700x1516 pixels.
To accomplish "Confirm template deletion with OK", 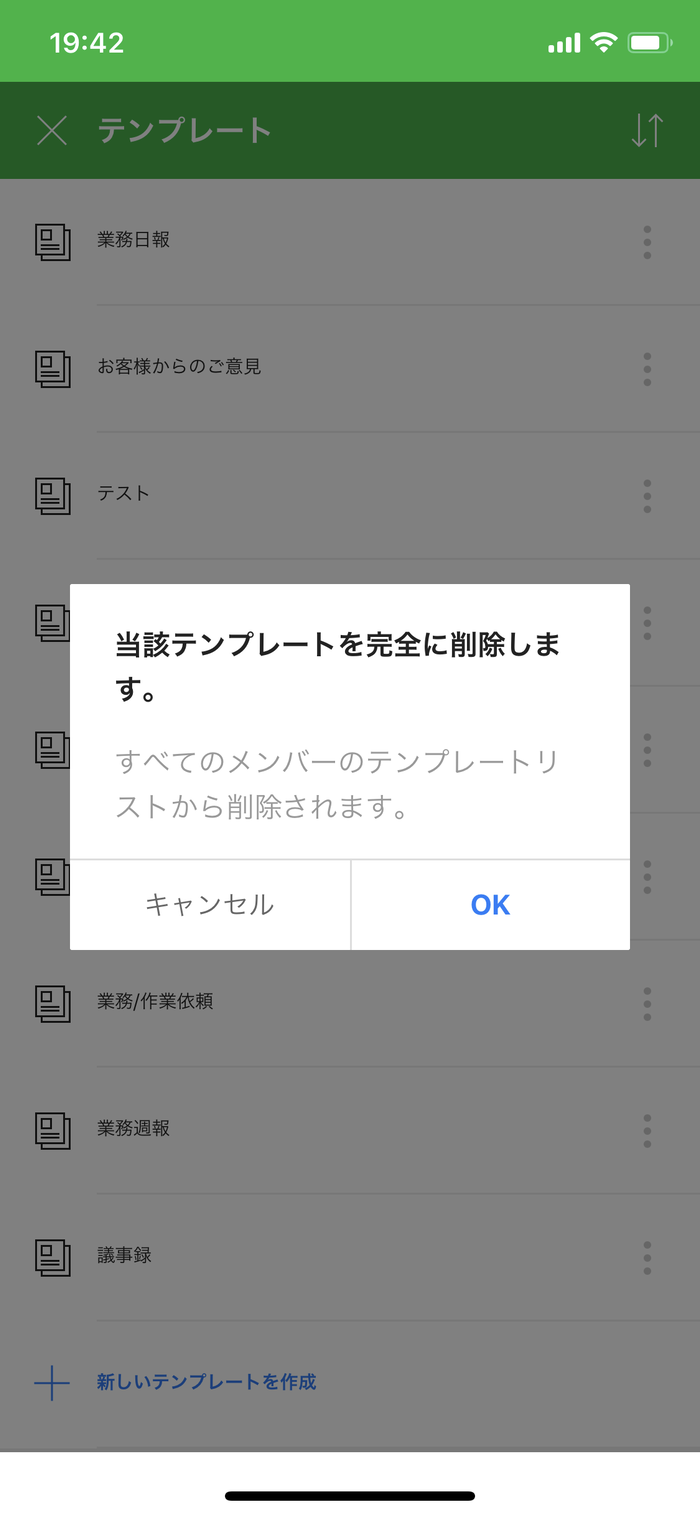I will [x=491, y=905].
